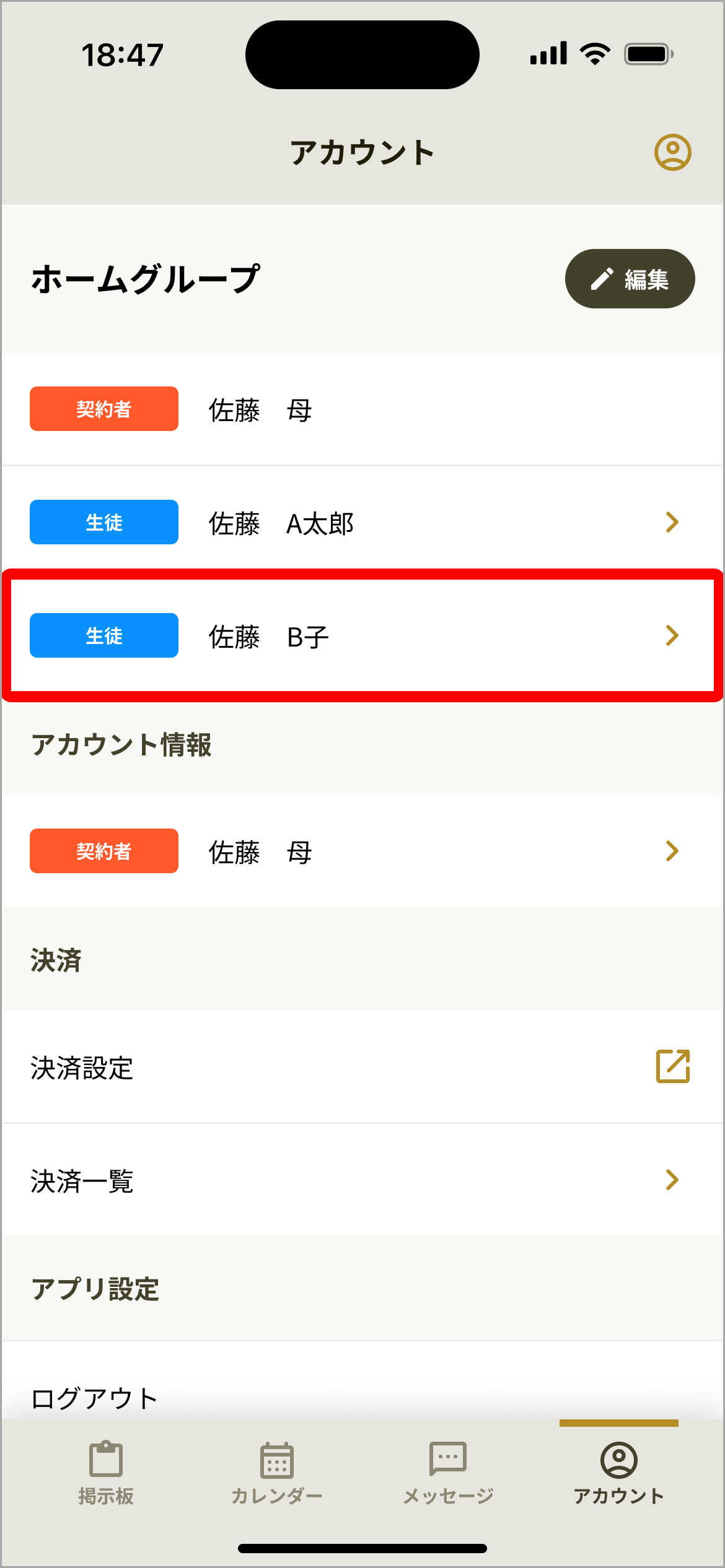The height and width of the screenshot is (1568, 725).
Task: Expand 決済一覧 with its chevron
Action: coord(672,1180)
